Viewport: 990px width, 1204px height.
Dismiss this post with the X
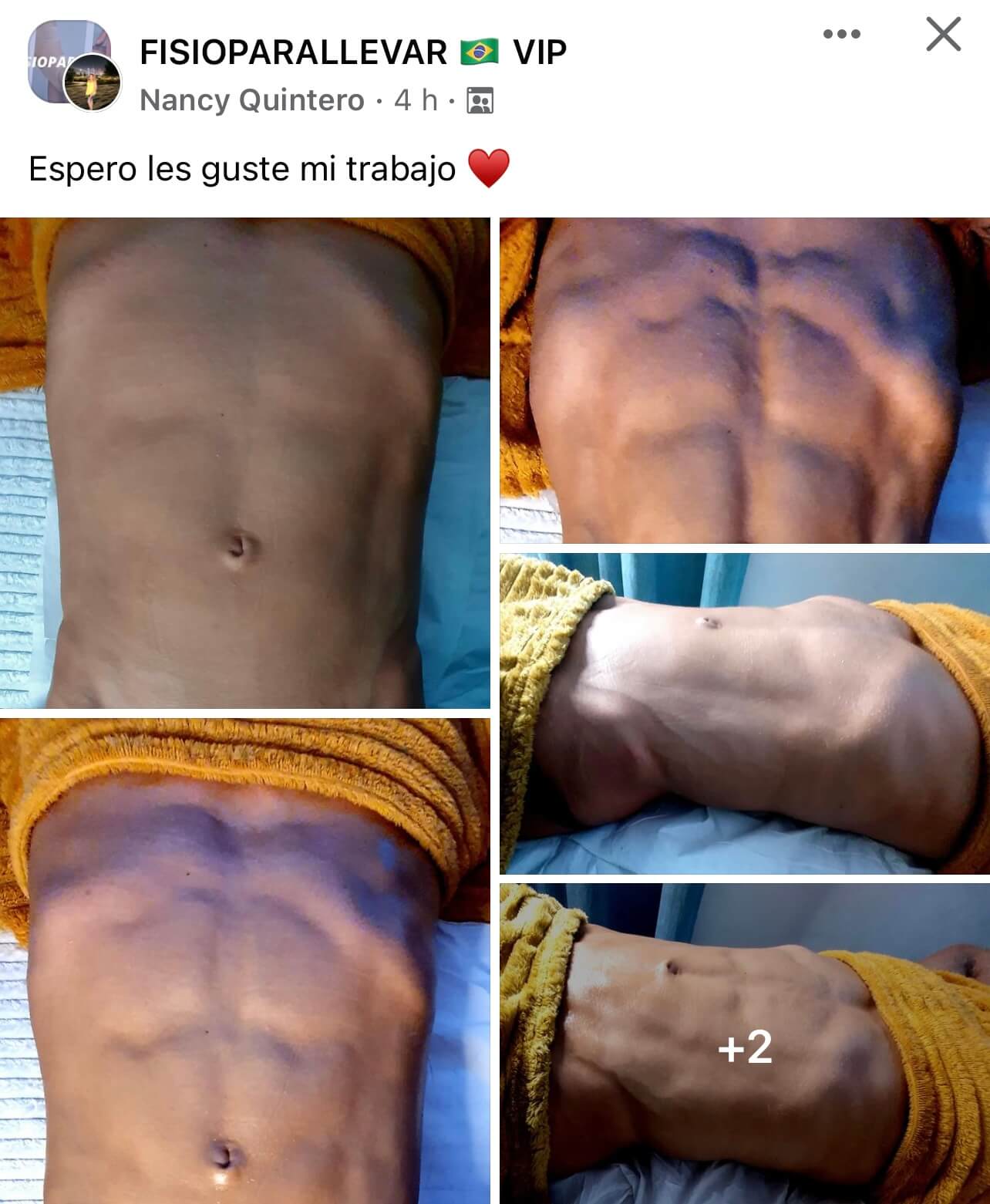tap(943, 35)
